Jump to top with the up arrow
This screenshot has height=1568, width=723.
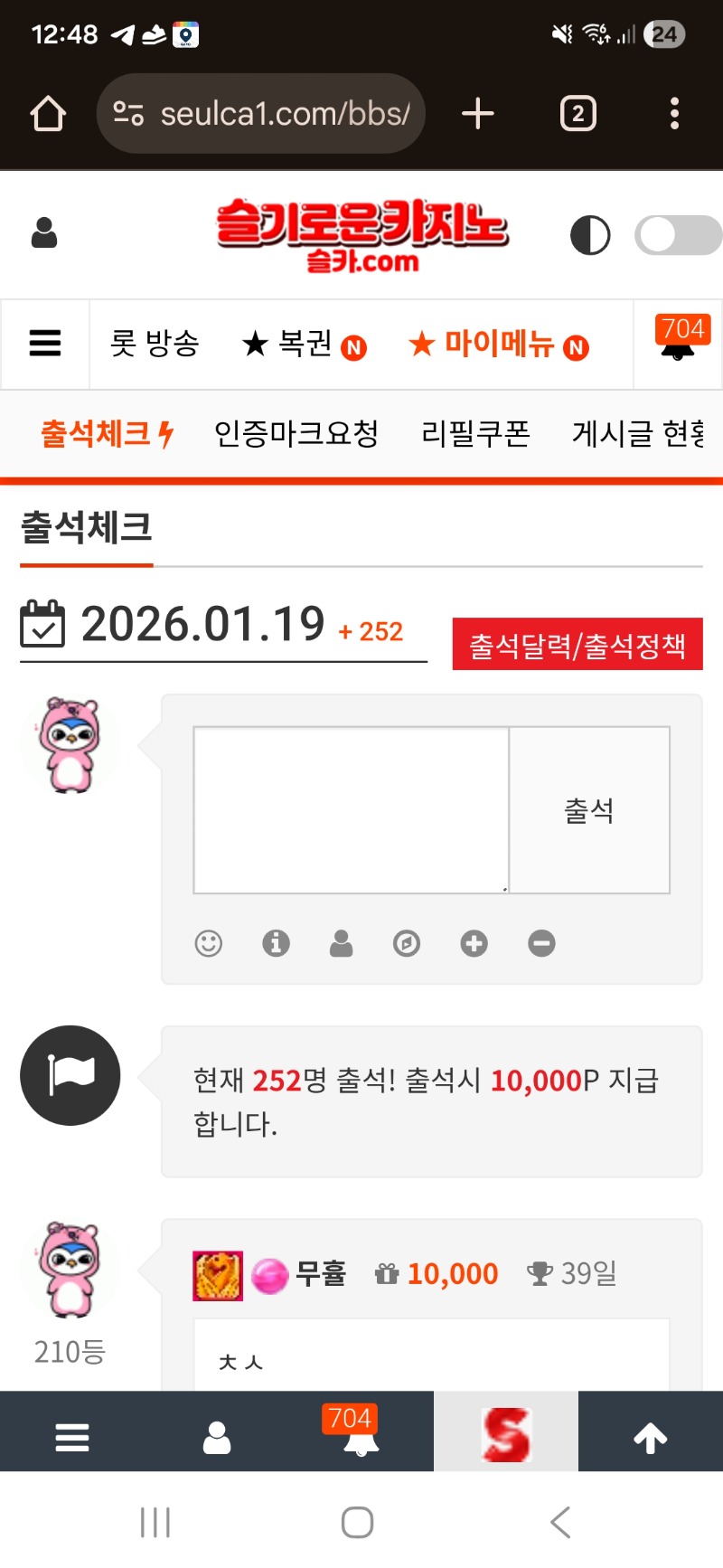650,1436
